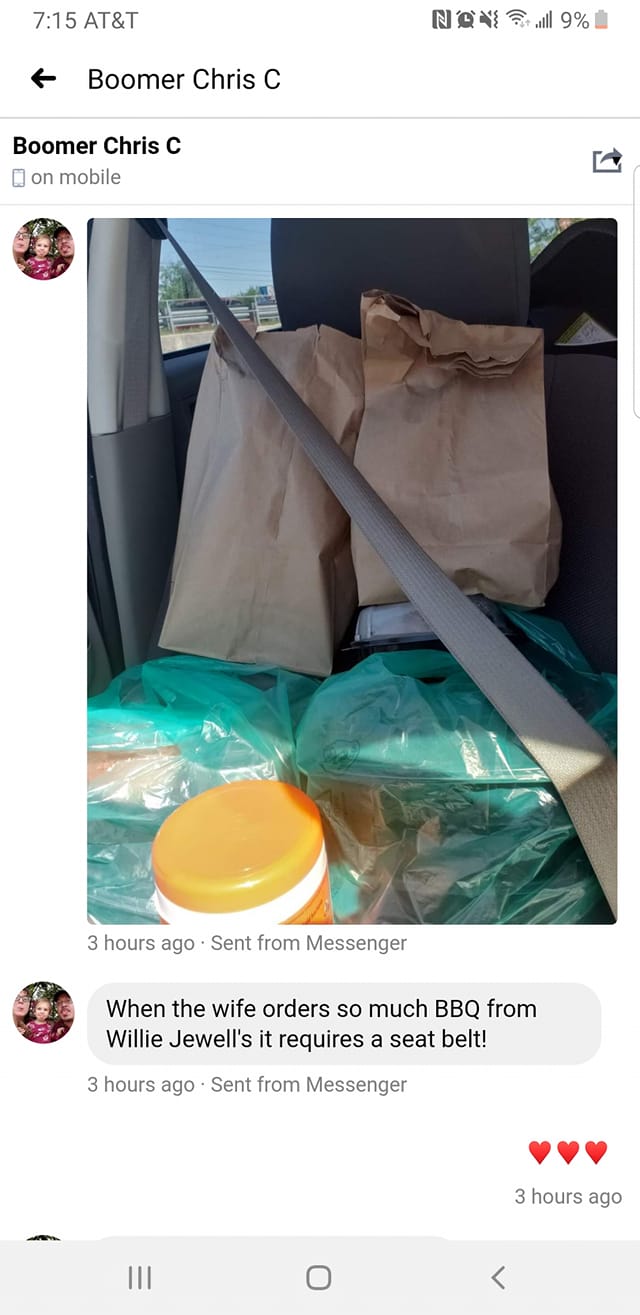The width and height of the screenshot is (640, 1315).
Task: Tap the system back button
Action: point(498,1277)
